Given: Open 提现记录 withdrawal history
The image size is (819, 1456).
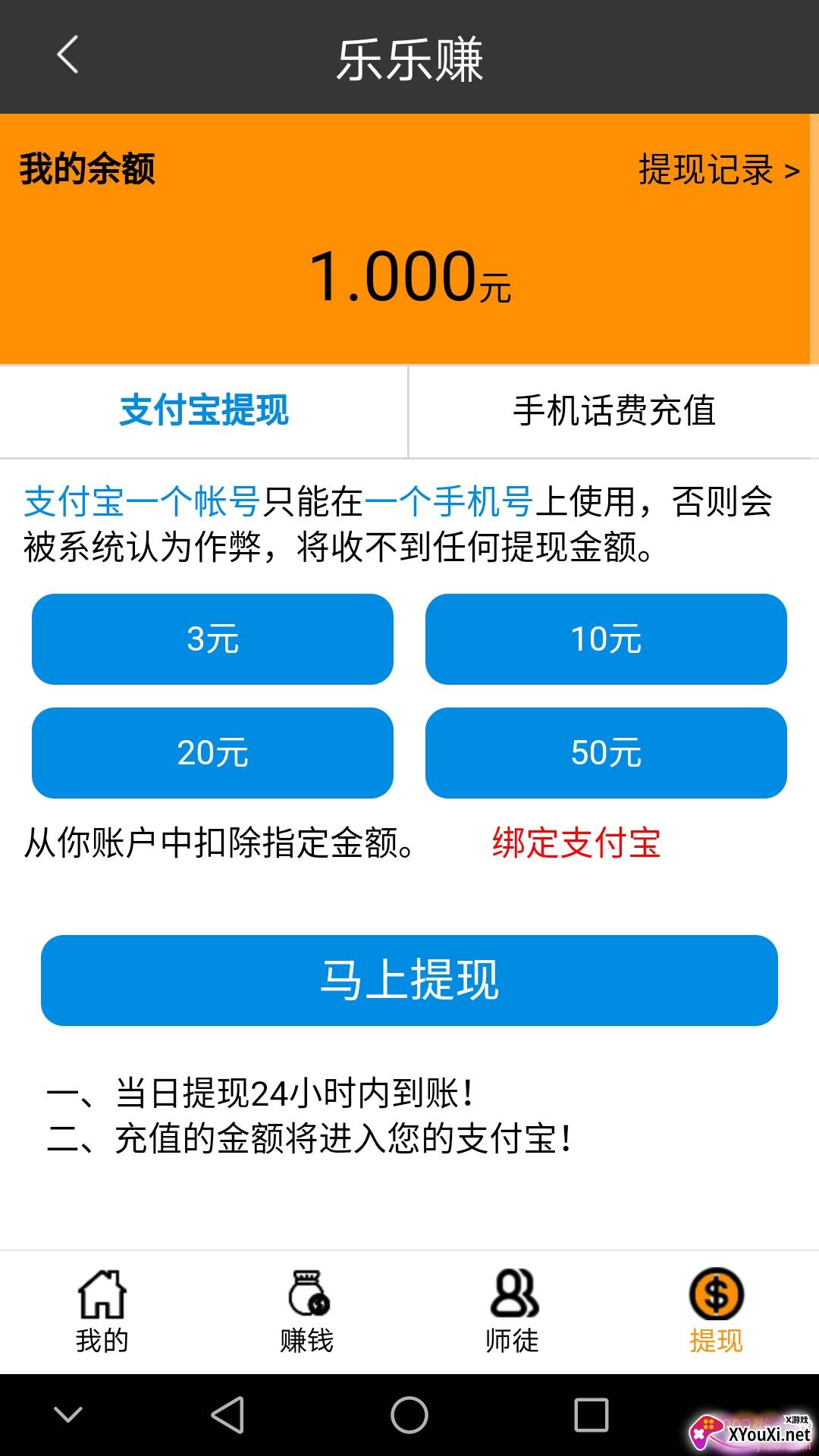Looking at the screenshot, I should 717,169.
